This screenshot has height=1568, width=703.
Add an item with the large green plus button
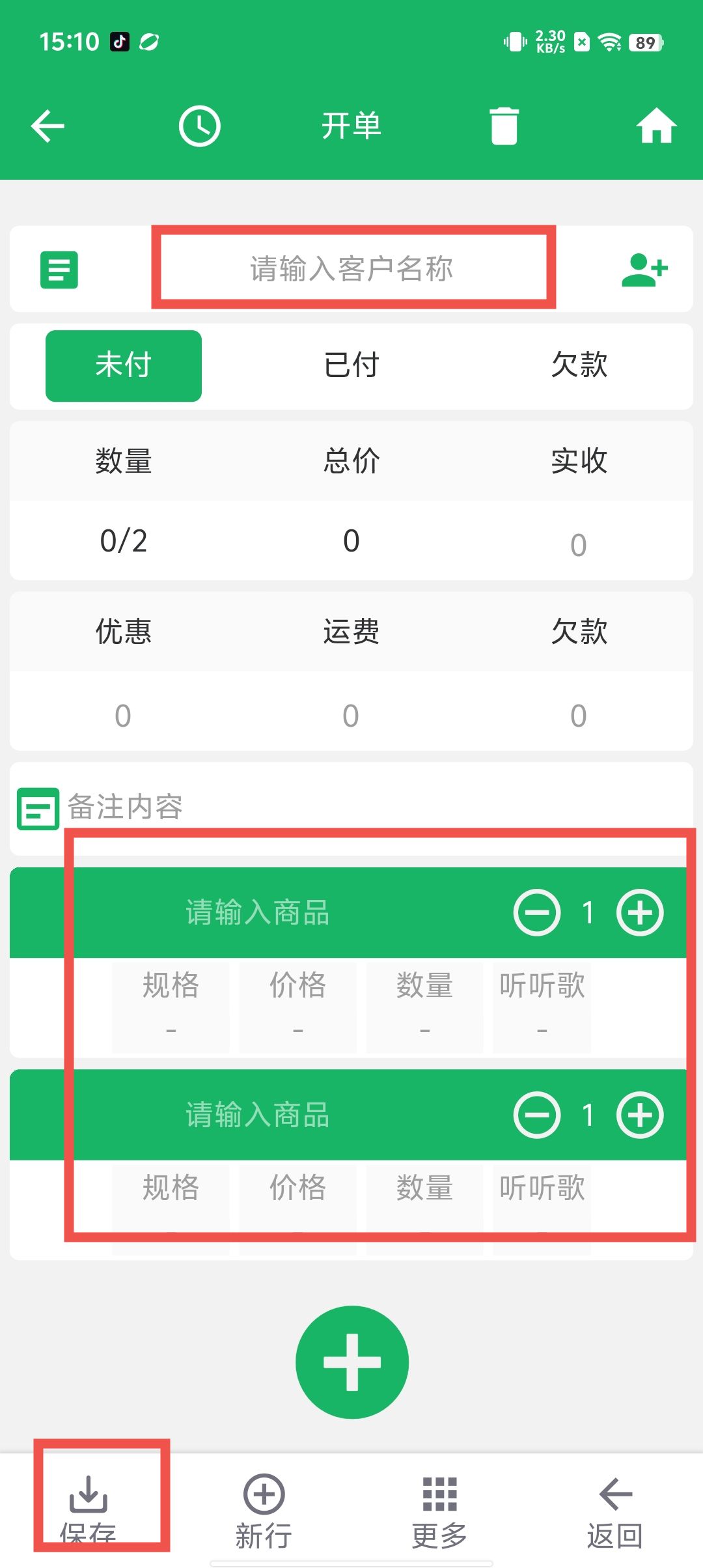point(351,1362)
